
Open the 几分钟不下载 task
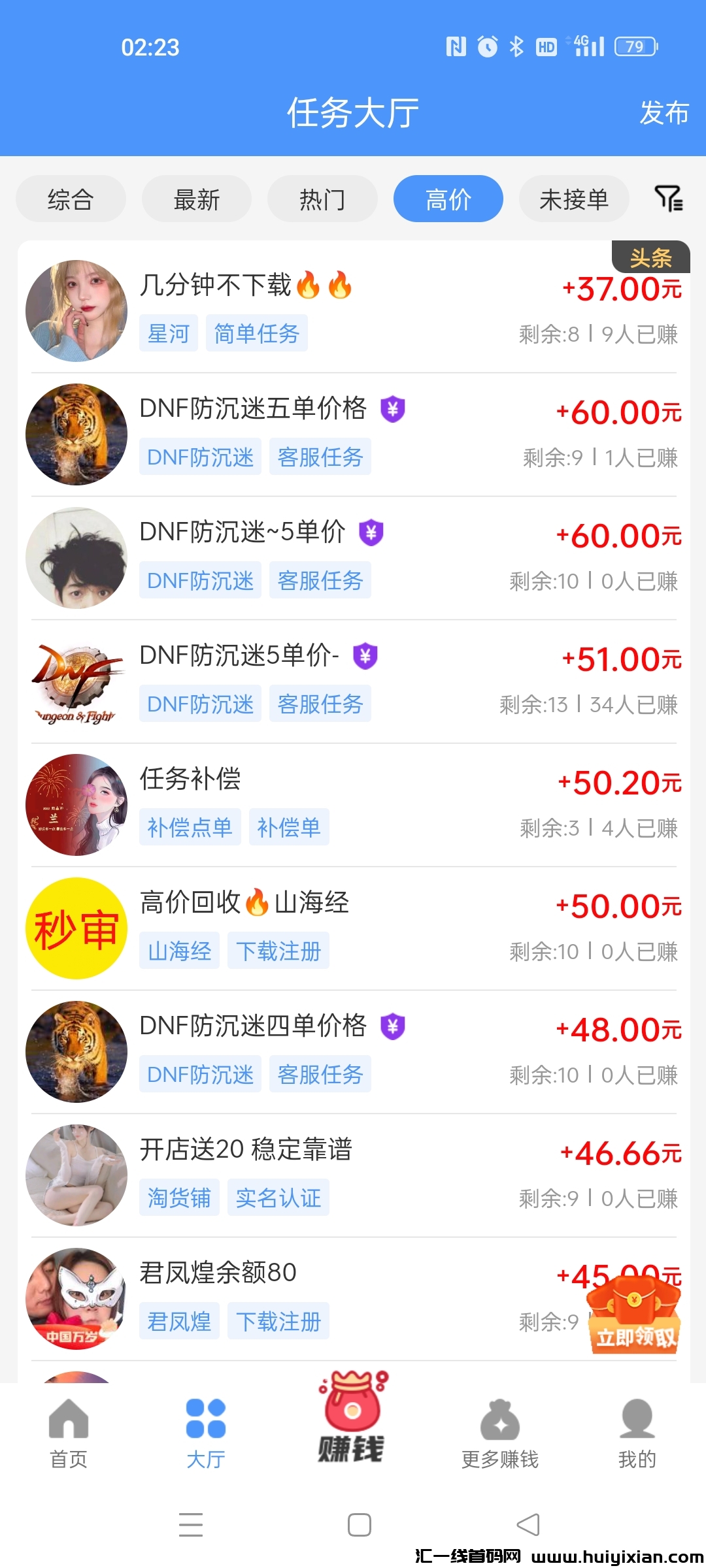pos(353,310)
